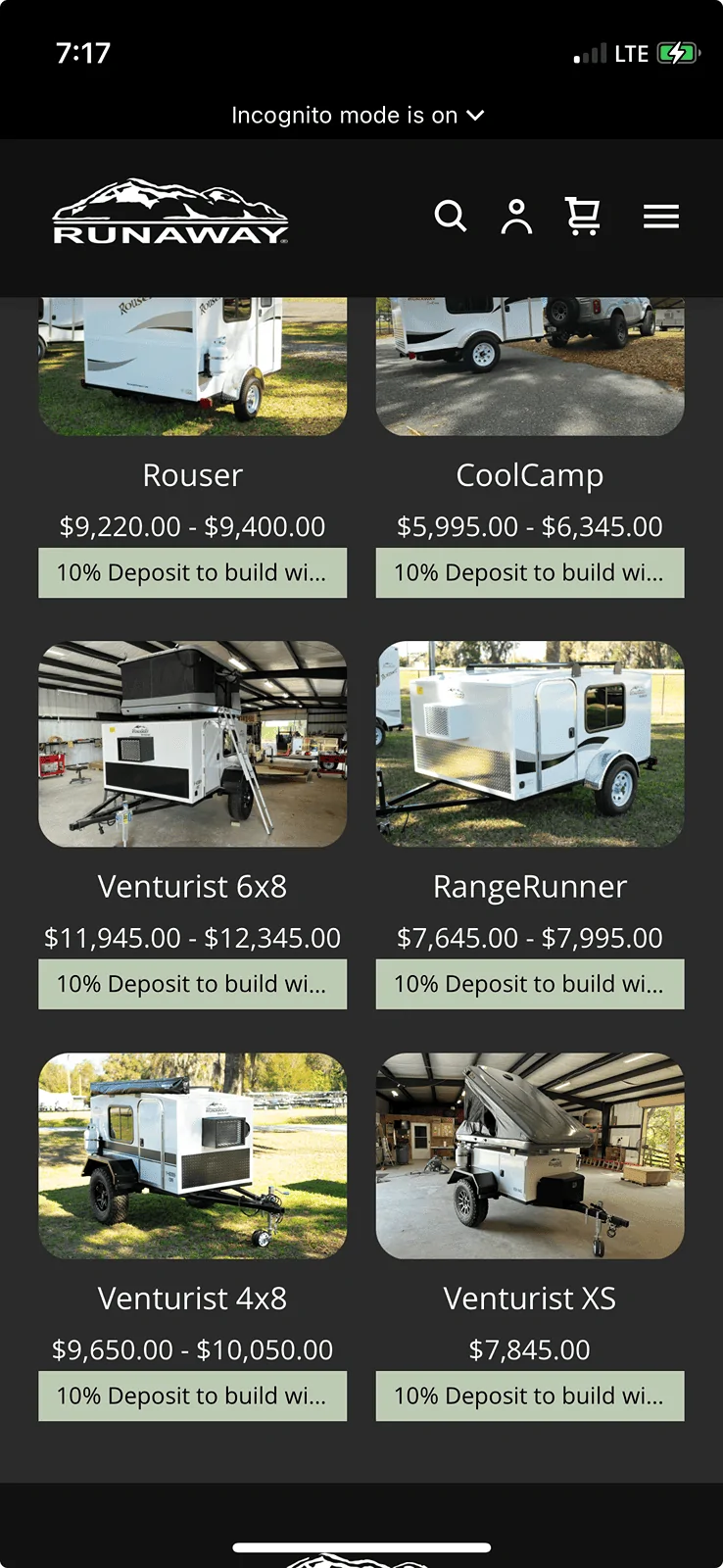This screenshot has width=723, height=1568.
Task: Tap the deposit button under Venturist 4x8
Action: point(192,1396)
